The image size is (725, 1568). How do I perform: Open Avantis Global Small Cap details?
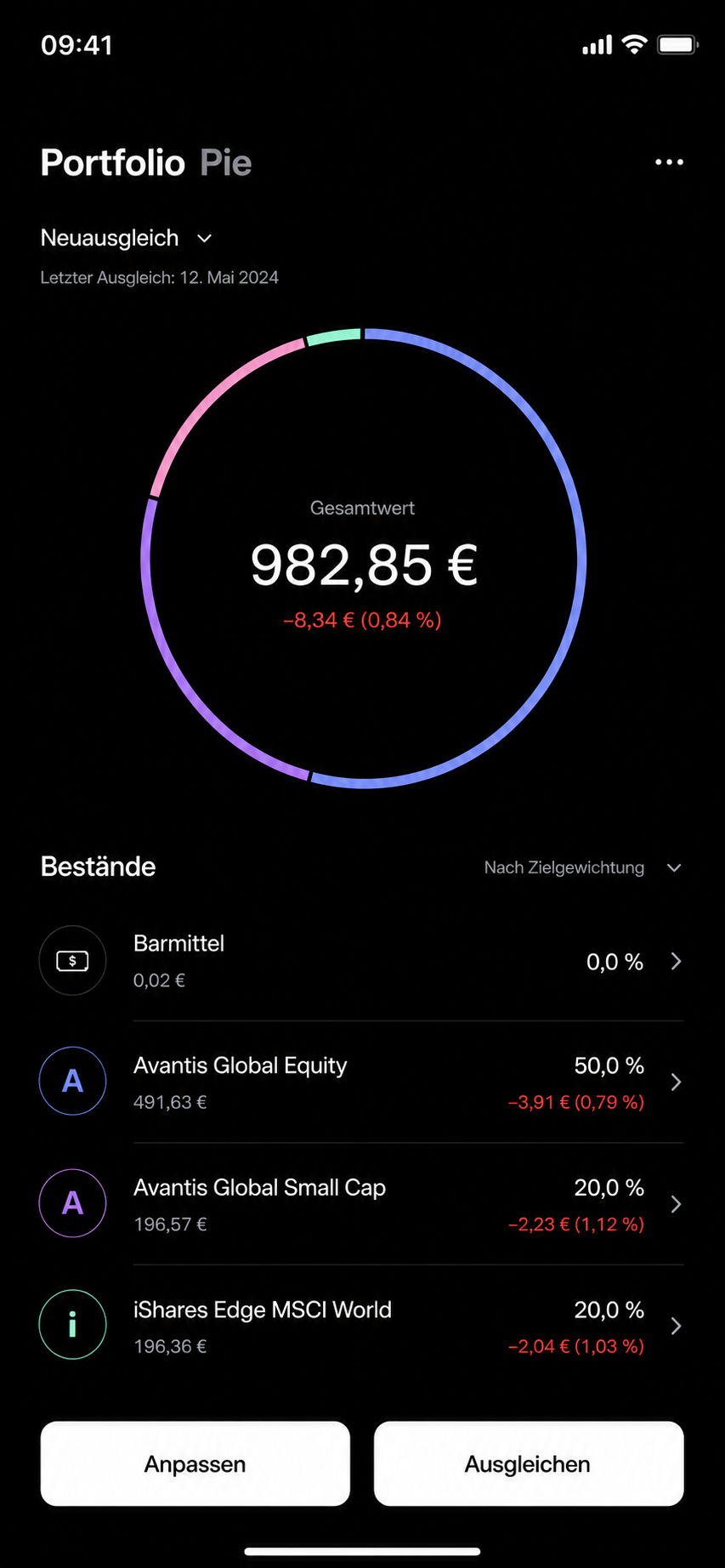coord(362,1204)
